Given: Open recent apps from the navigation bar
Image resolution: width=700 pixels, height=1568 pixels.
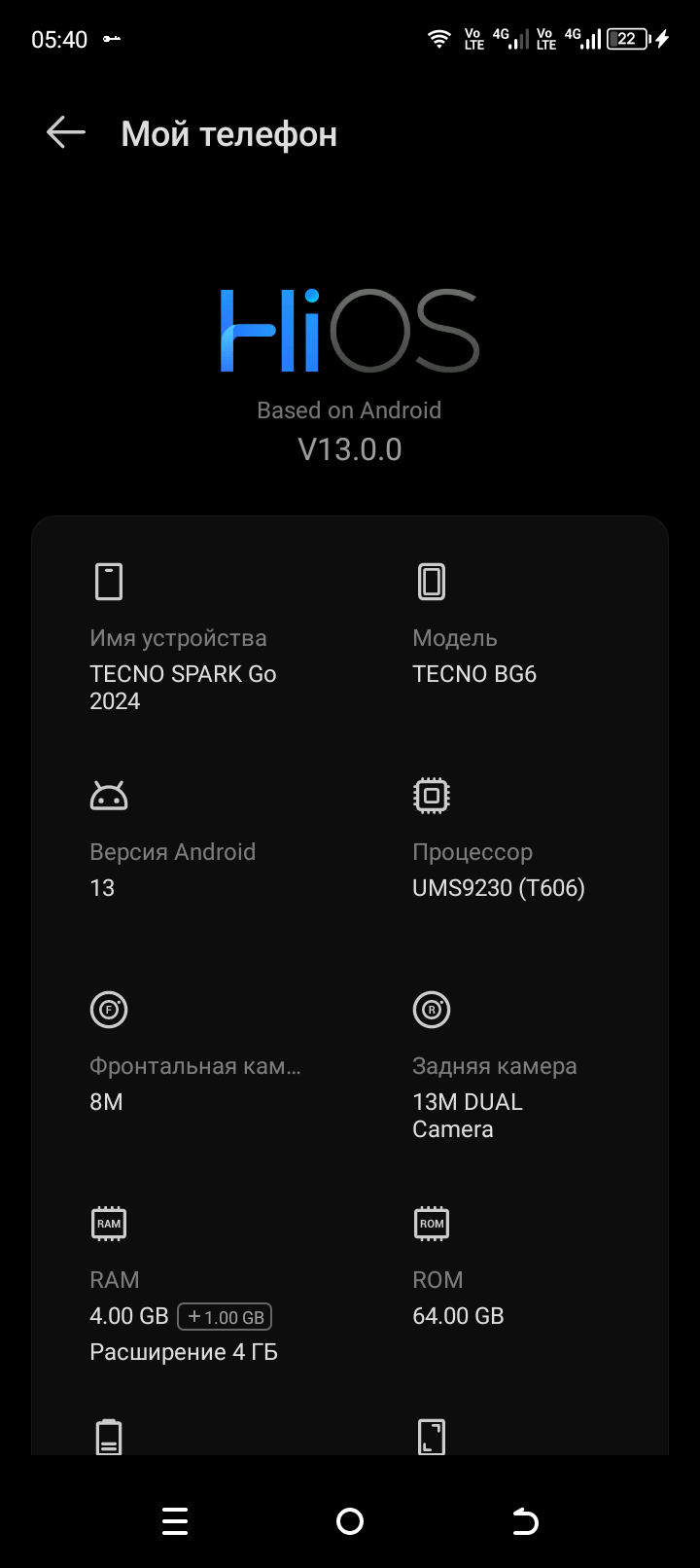Looking at the screenshot, I should tap(175, 1521).
